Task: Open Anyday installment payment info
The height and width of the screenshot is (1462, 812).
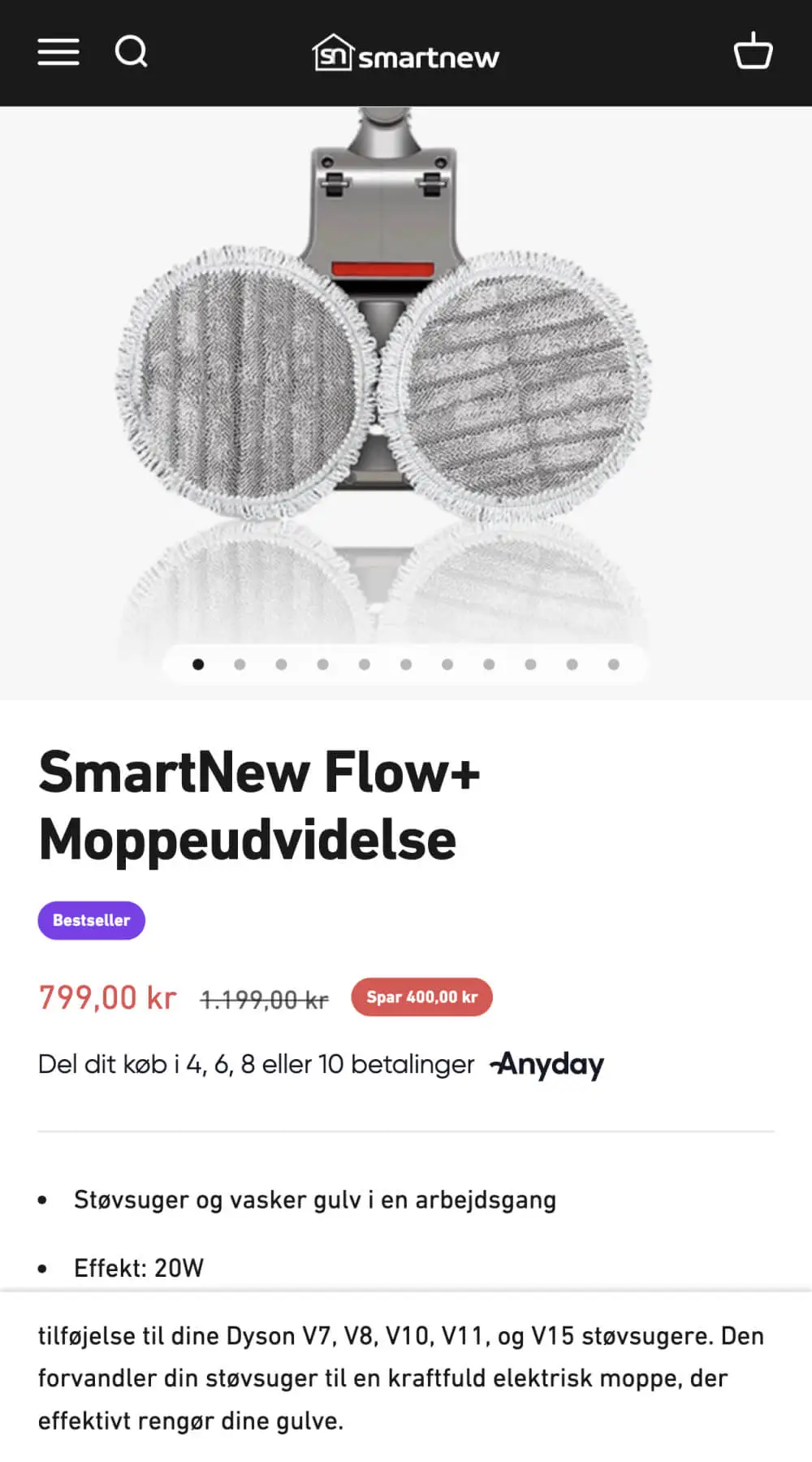Action: (548, 1064)
